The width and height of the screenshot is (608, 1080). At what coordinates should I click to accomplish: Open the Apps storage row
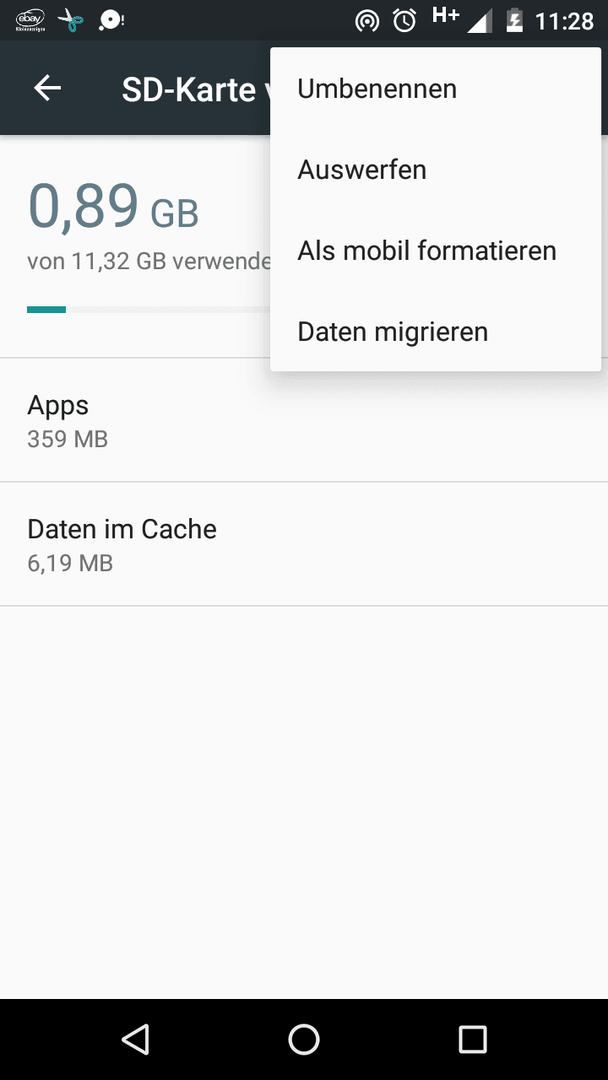(304, 420)
